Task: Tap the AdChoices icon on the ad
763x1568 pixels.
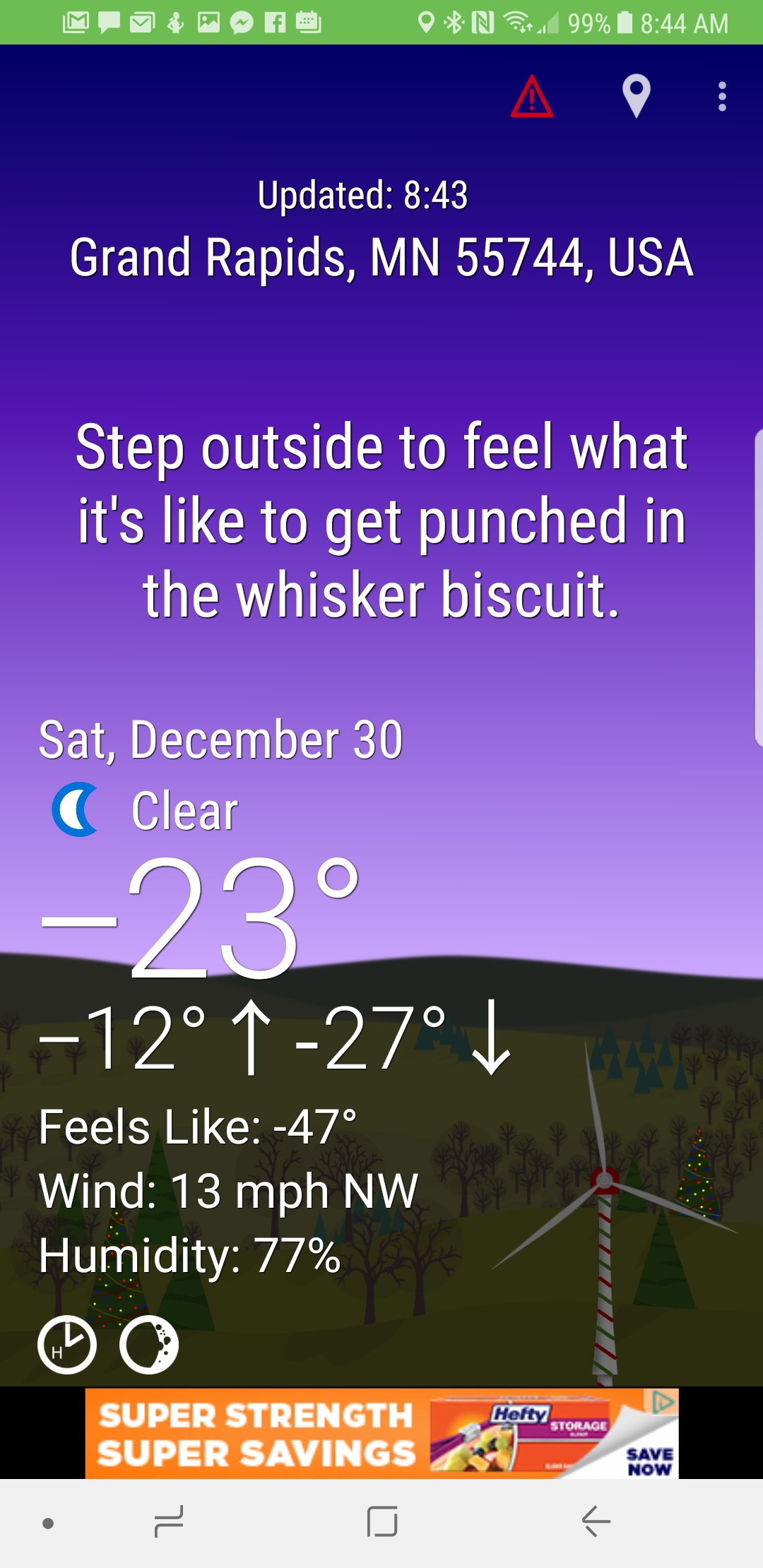Action: point(663,1401)
